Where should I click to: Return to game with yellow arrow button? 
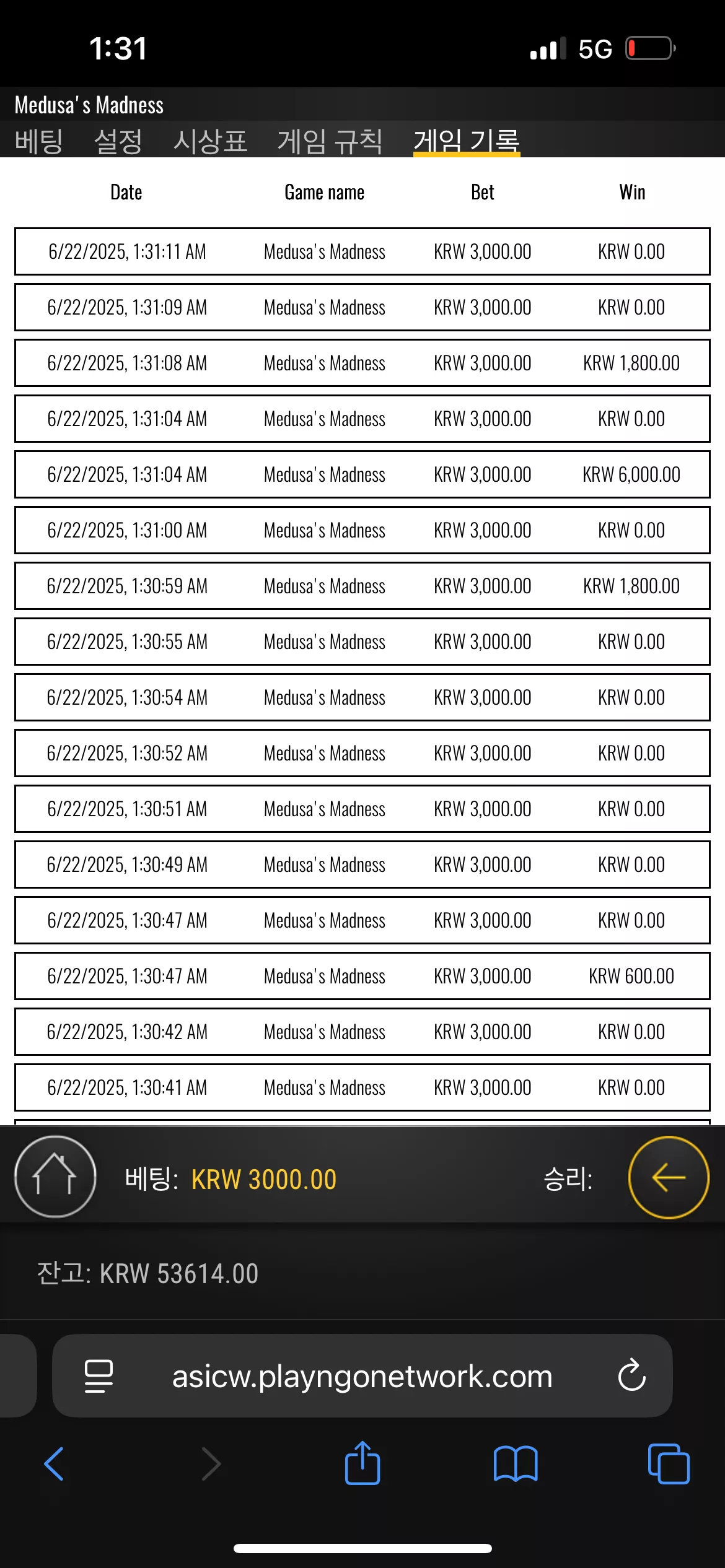click(669, 1177)
